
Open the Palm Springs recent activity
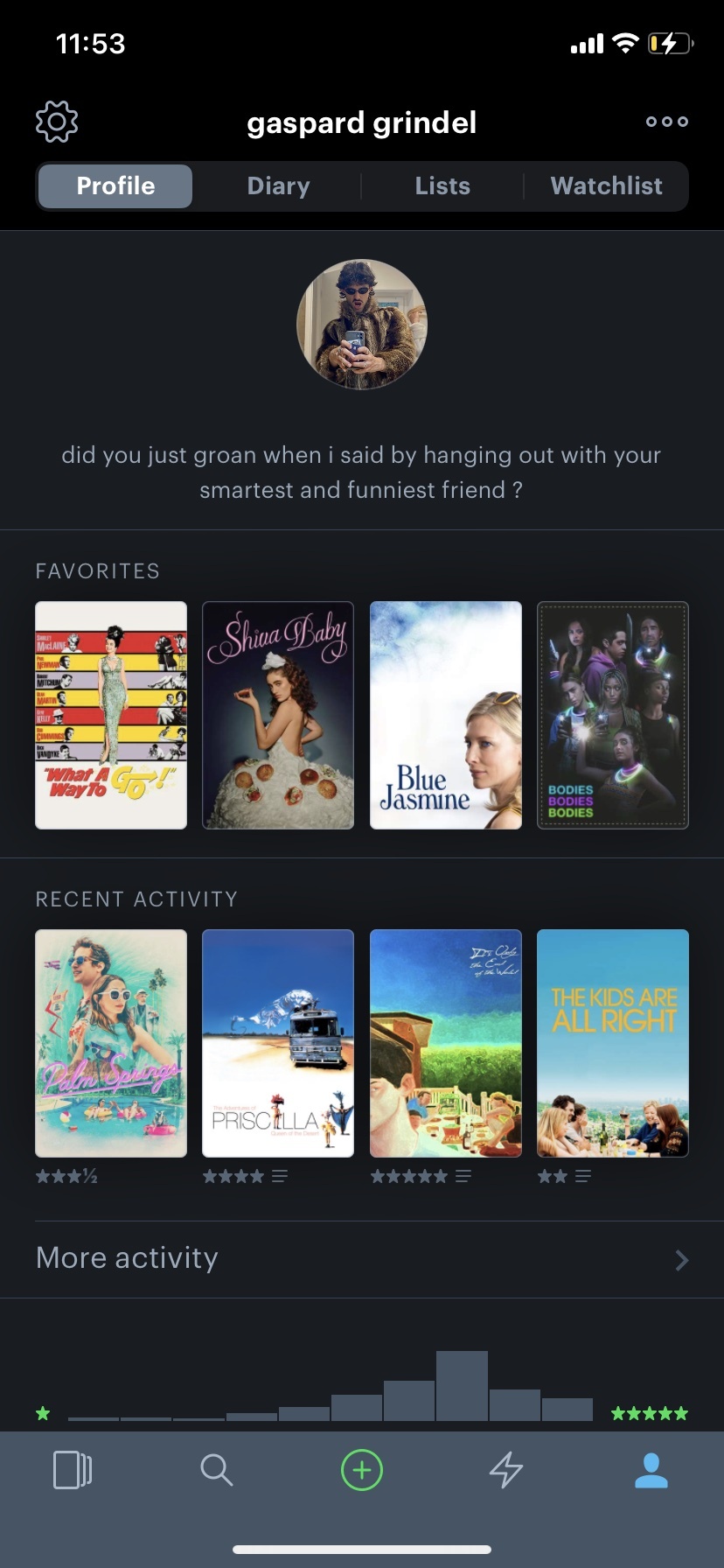coord(111,1043)
